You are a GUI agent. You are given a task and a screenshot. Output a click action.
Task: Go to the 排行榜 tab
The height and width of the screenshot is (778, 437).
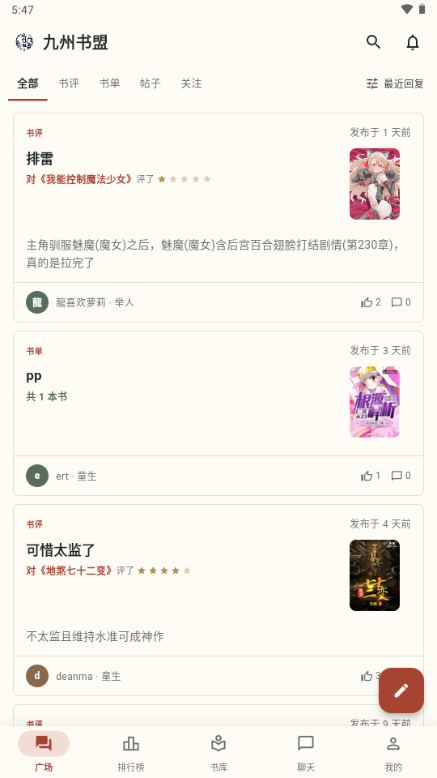131,753
